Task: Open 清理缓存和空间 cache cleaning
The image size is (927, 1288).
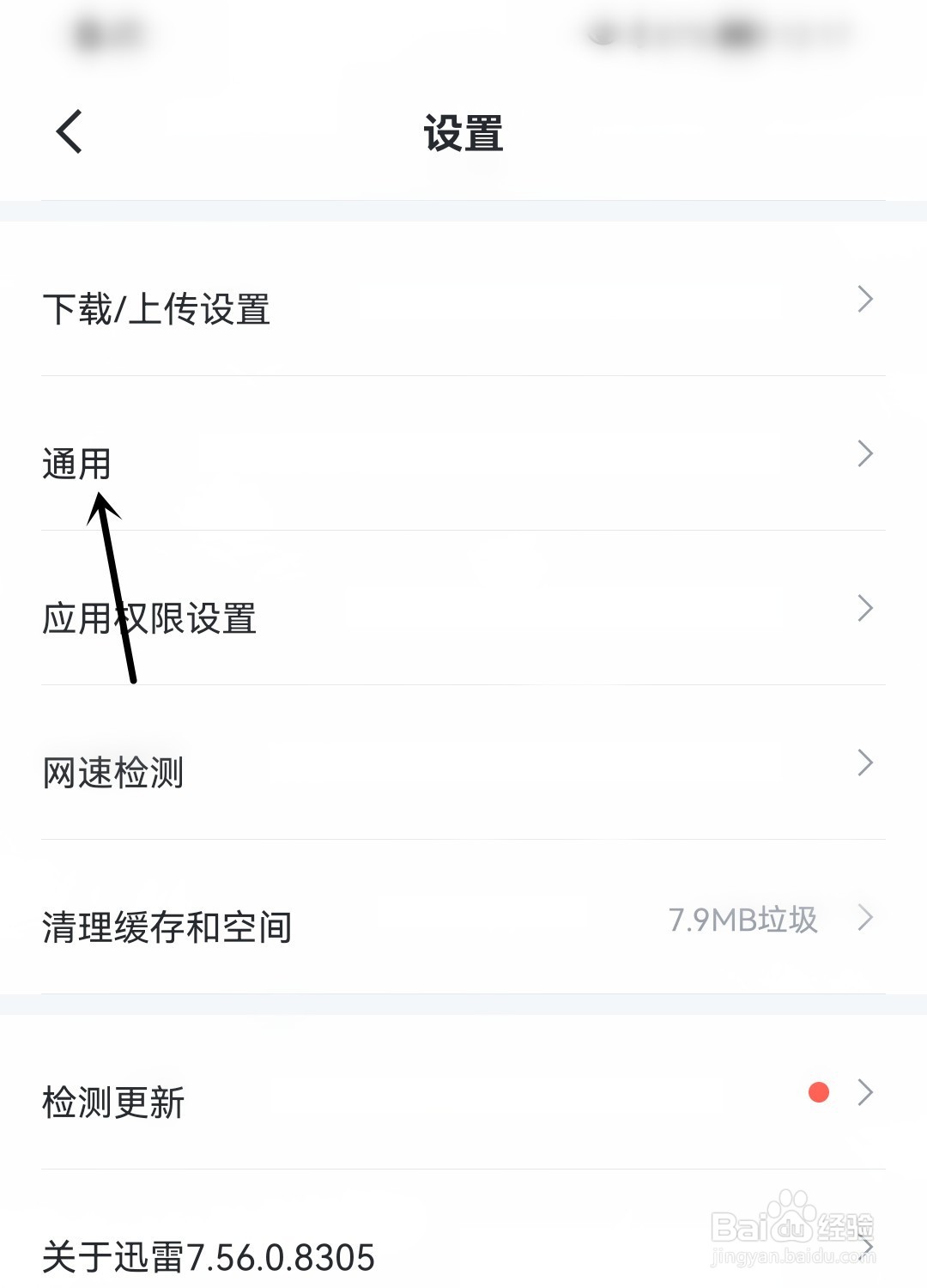Action: pyautogui.click(x=167, y=926)
